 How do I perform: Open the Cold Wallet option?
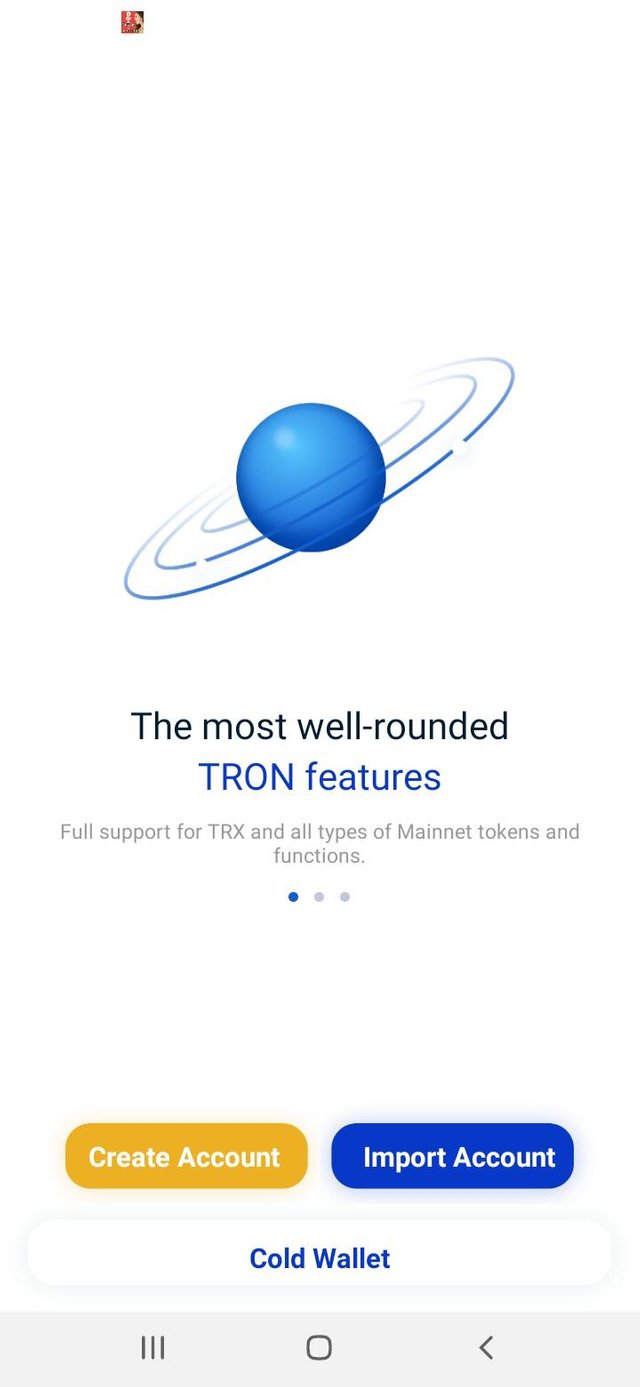[319, 1257]
